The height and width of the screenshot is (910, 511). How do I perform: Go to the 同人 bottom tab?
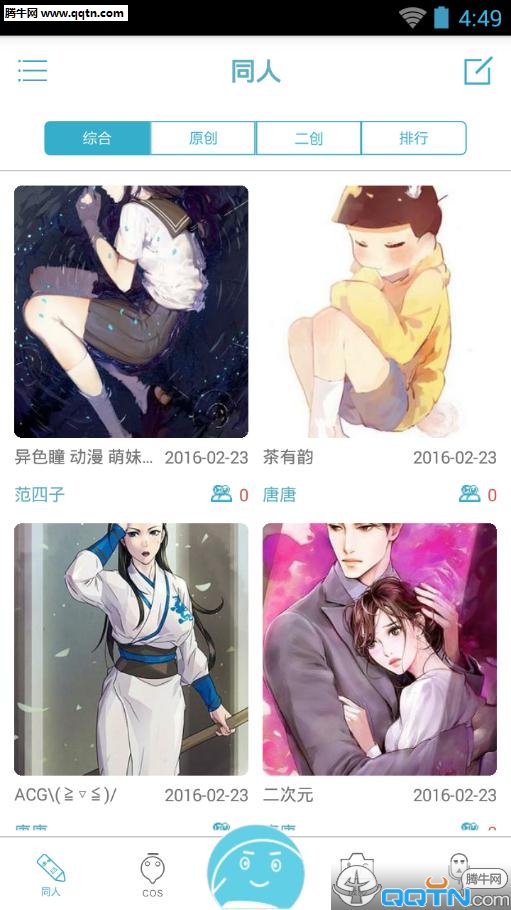(51, 875)
